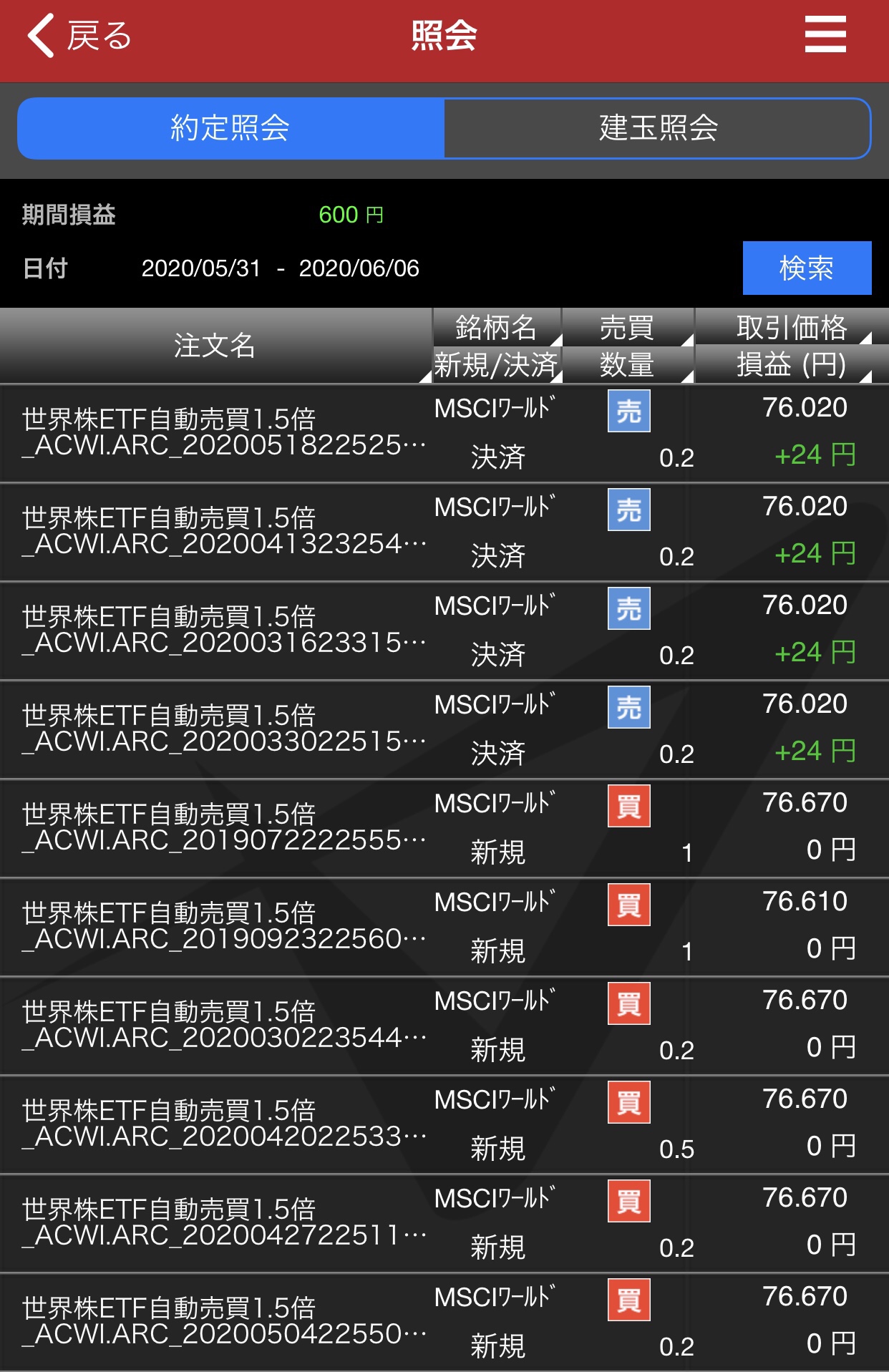
Task: Sort by 取引価格 column header
Action: coord(791,327)
